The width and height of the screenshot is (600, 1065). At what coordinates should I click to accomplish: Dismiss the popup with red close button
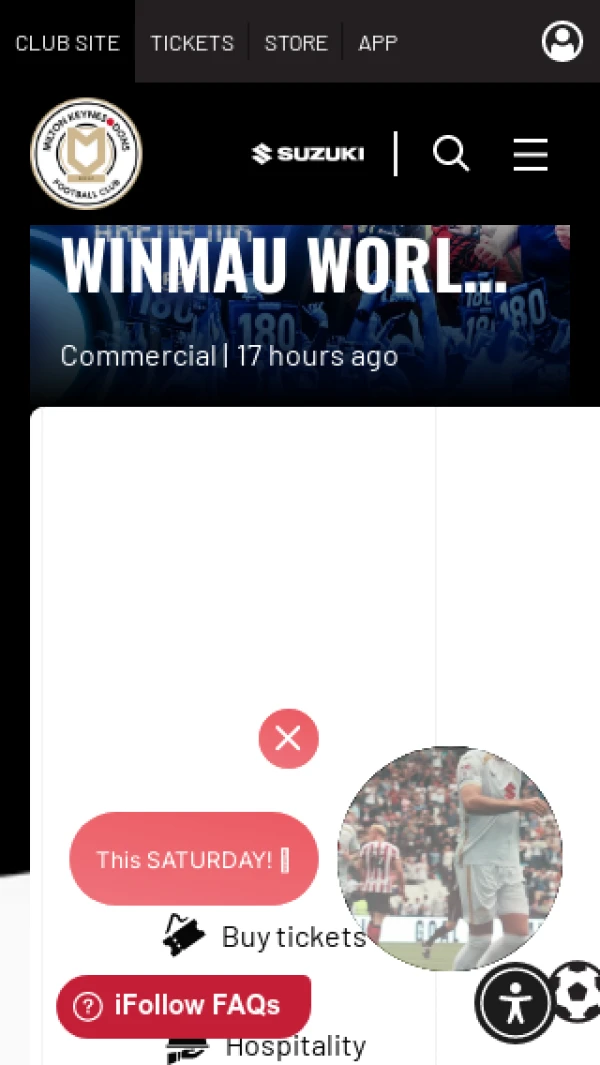coord(288,738)
